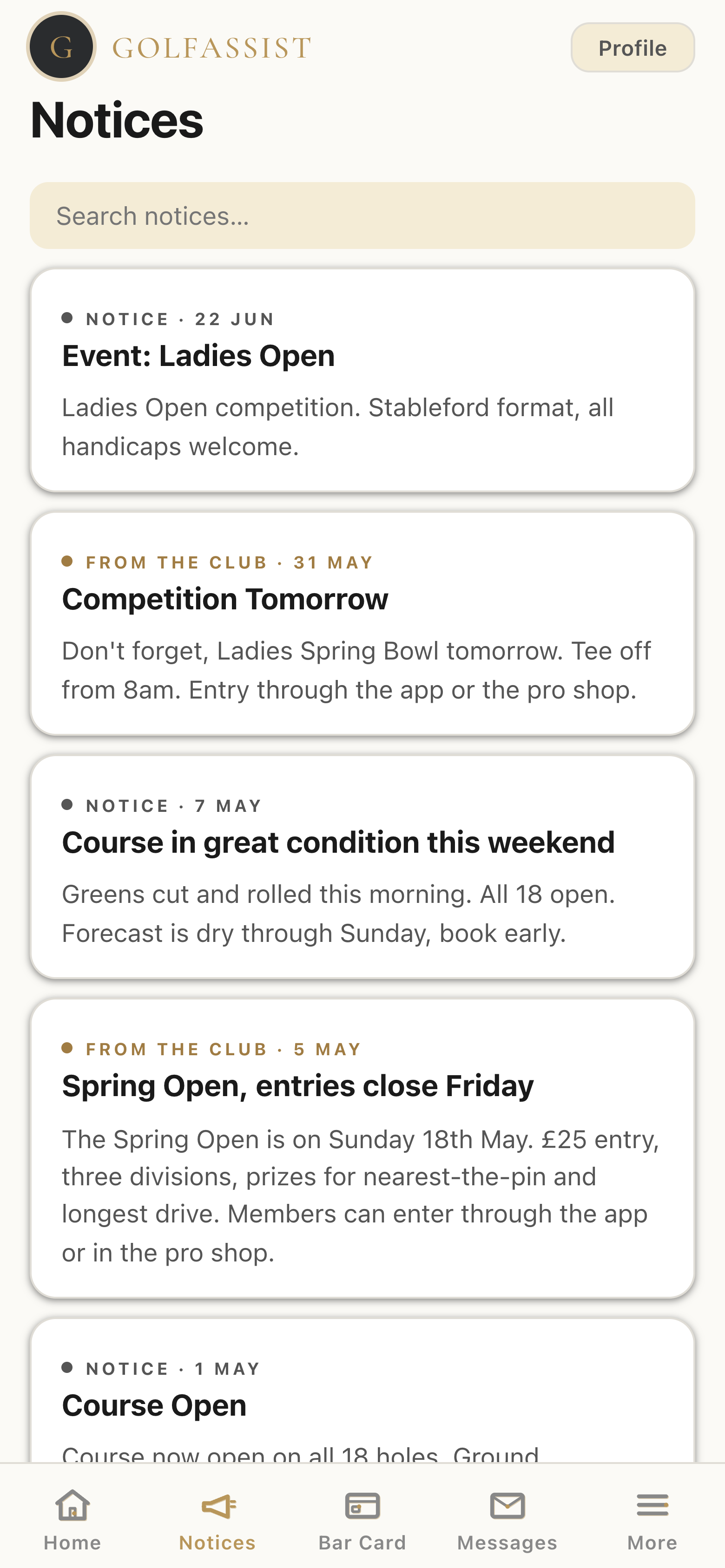Image resolution: width=725 pixels, height=1568 pixels.
Task: Open the Competition Tomorrow notice
Action: (x=362, y=623)
